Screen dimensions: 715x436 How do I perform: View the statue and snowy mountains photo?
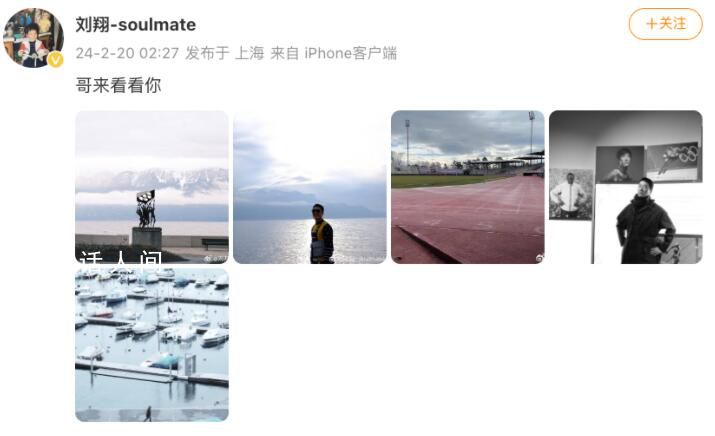click(152, 186)
